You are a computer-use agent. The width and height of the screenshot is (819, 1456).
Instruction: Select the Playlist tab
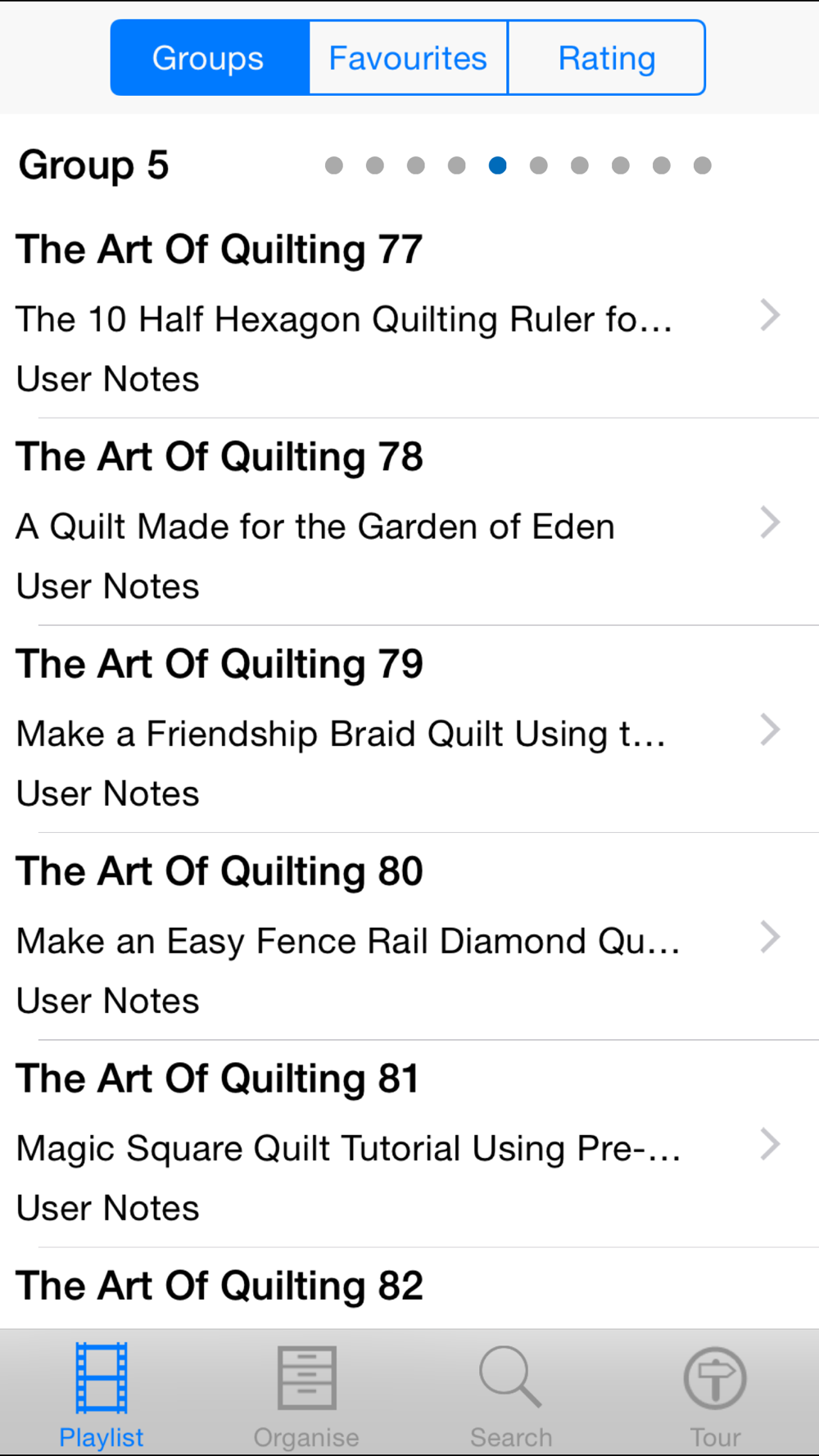coord(102,1394)
